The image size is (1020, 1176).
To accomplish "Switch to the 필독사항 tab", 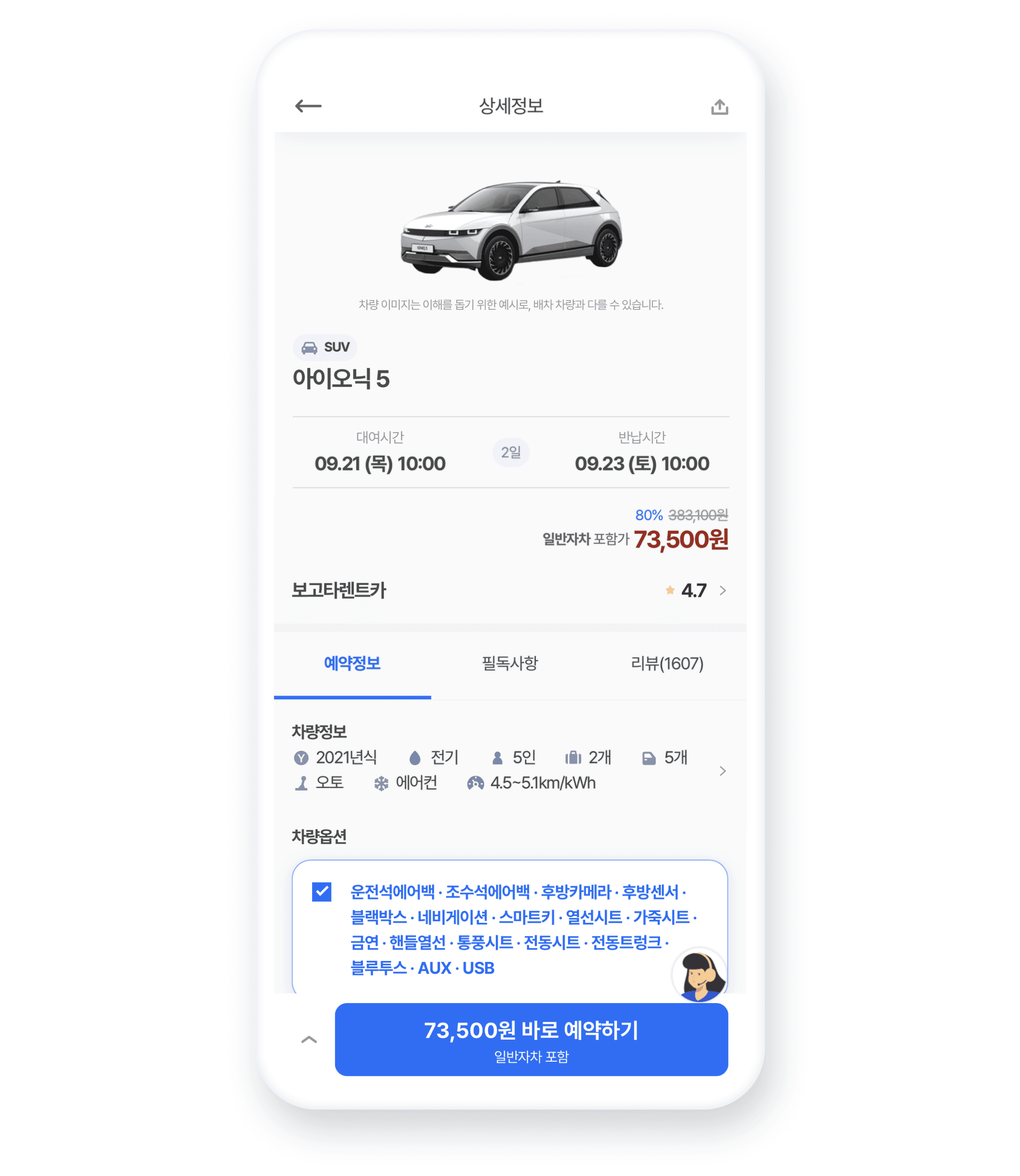I will pyautogui.click(x=510, y=663).
